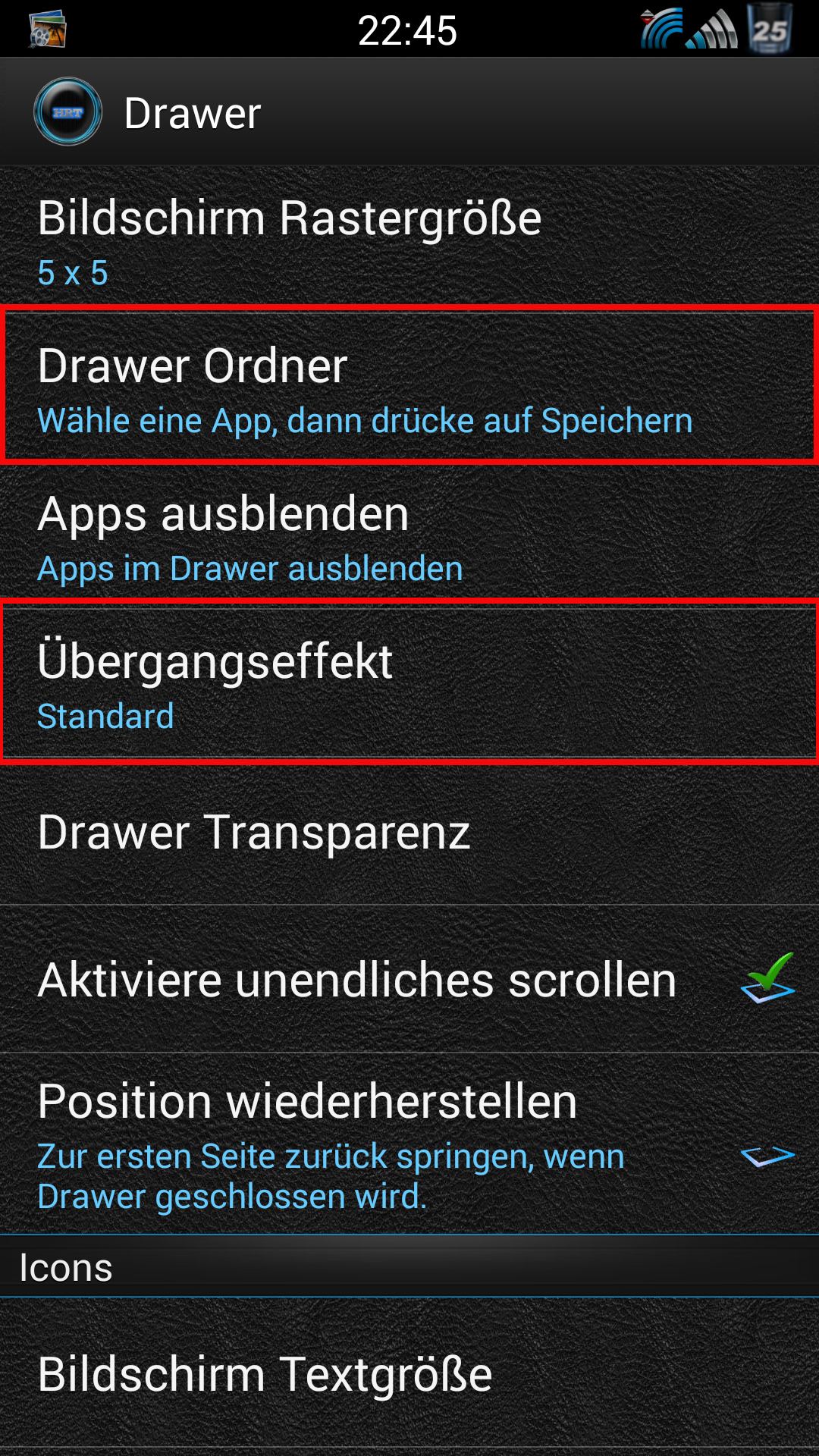
Task: Open Bildschirm Textgröße setting
Action: point(409,1373)
